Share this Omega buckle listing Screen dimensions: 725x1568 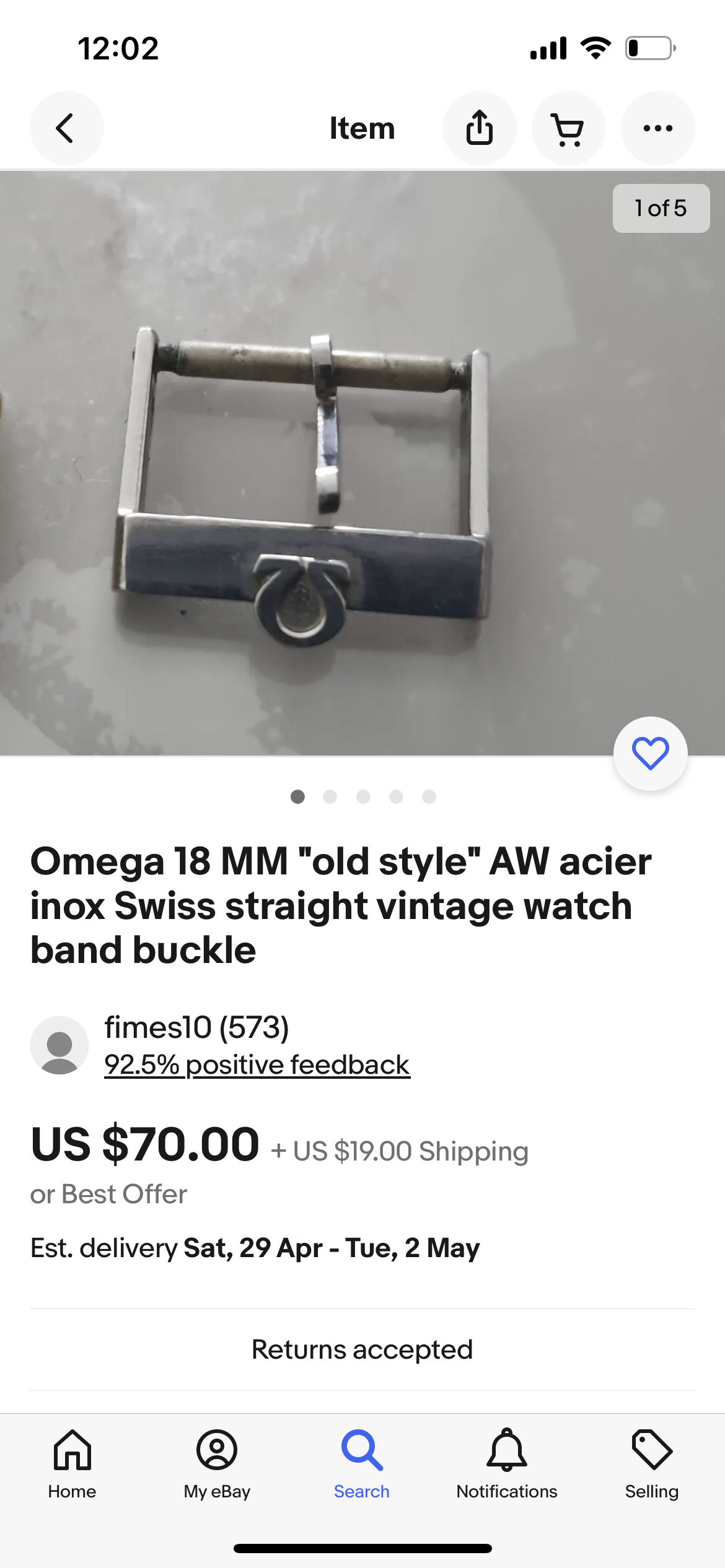coord(479,128)
